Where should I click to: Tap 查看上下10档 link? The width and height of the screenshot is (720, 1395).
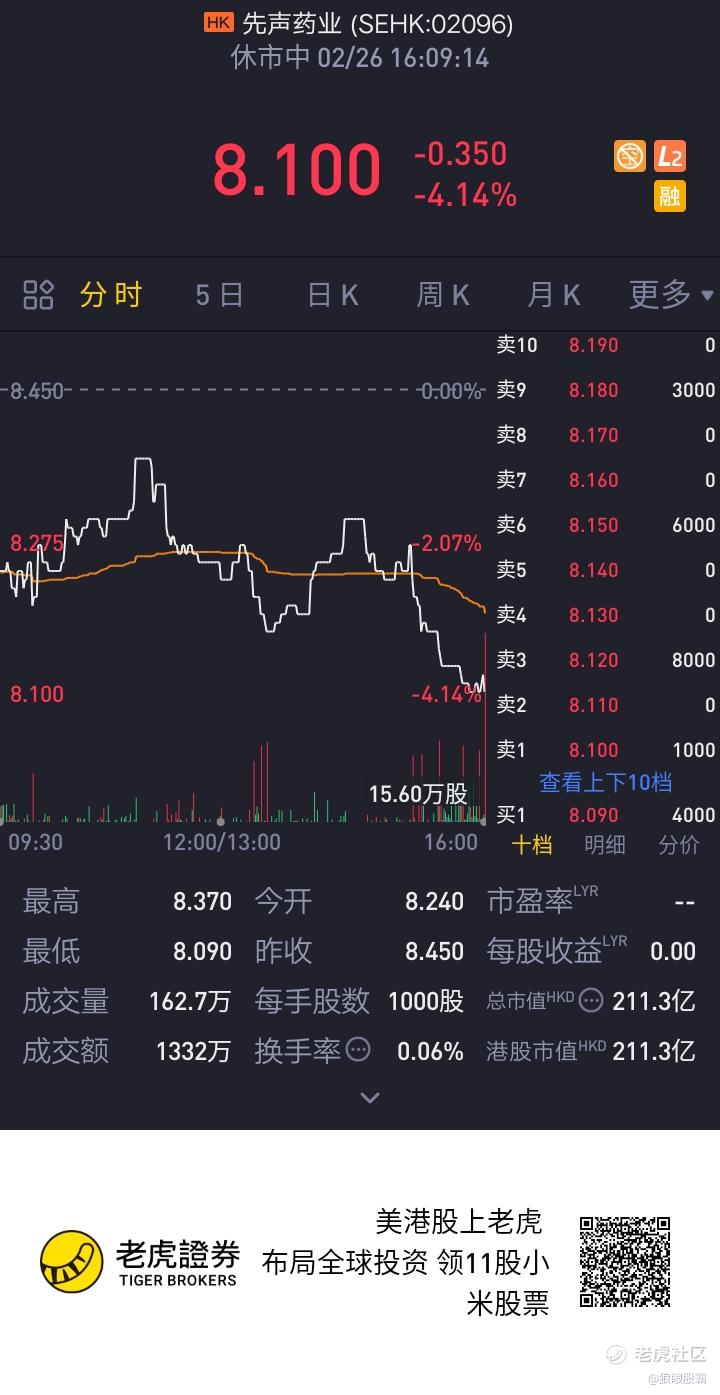pyautogui.click(x=606, y=782)
